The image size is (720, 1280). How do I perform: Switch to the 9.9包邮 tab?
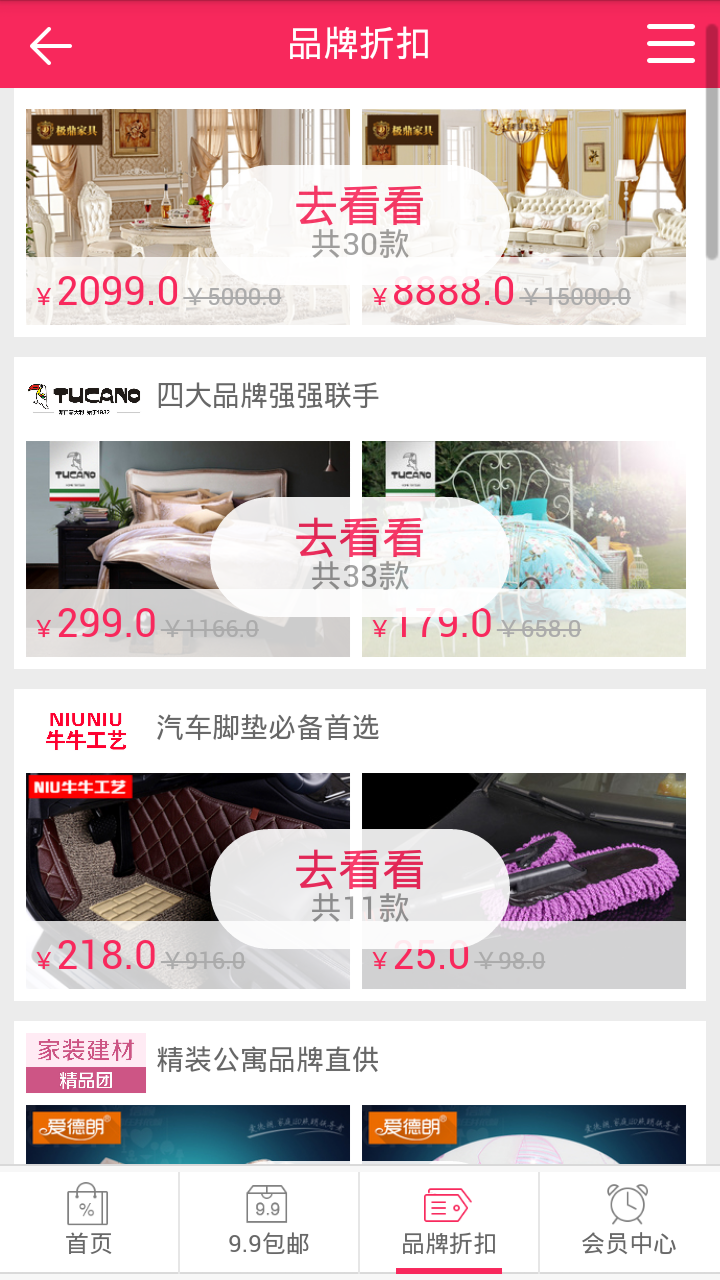pyautogui.click(x=269, y=1222)
